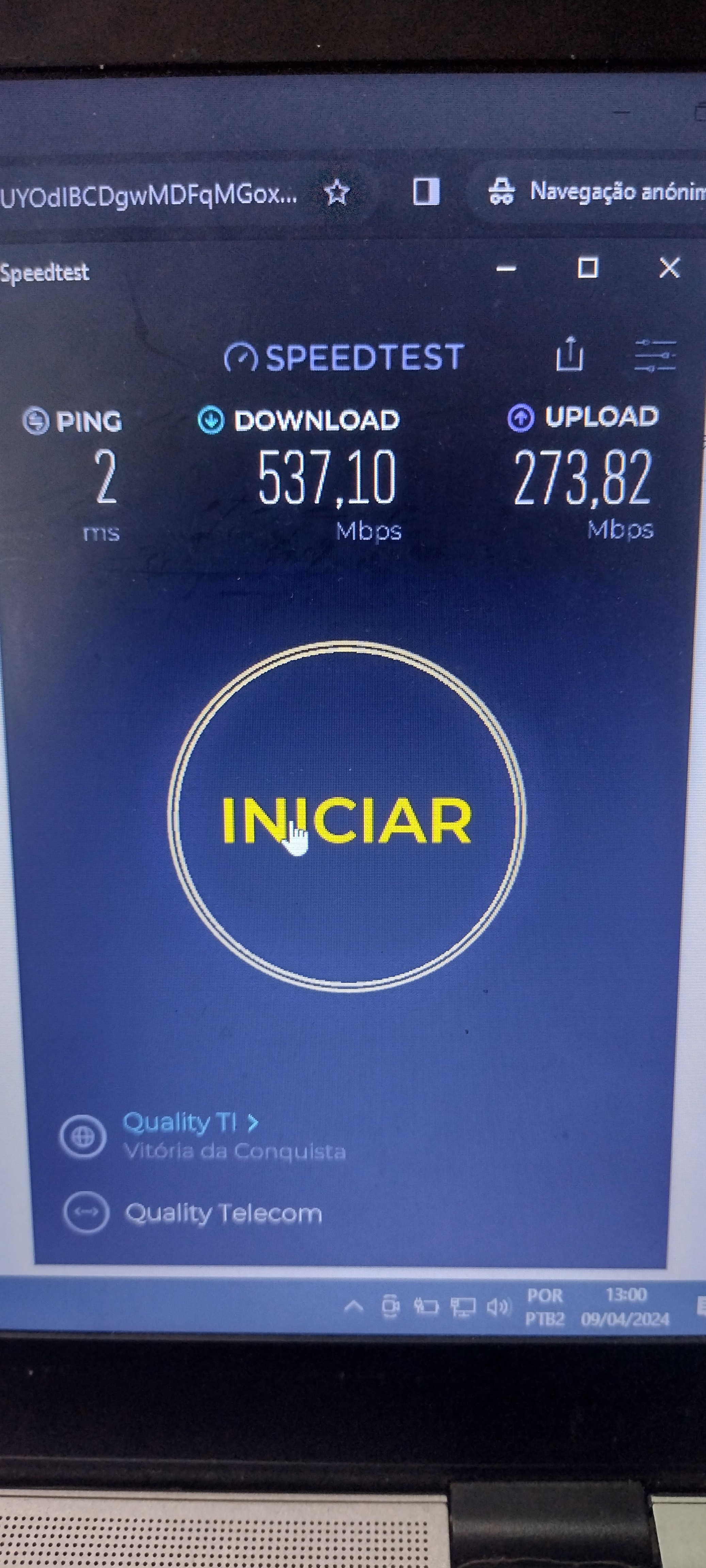
Task: Open the taskbar volume control
Action: 498,1306
